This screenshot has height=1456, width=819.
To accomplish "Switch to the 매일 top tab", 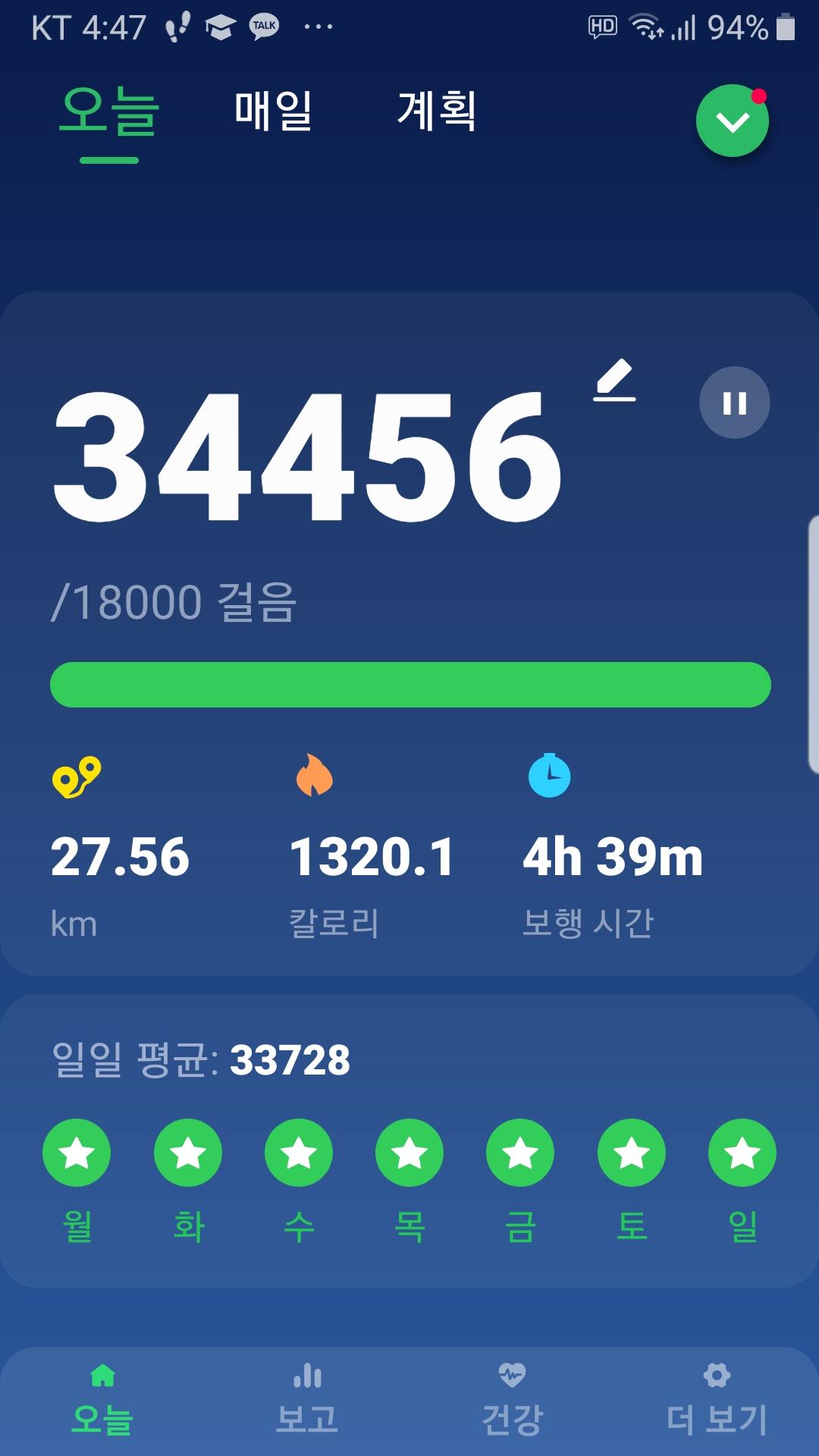I will point(273,111).
